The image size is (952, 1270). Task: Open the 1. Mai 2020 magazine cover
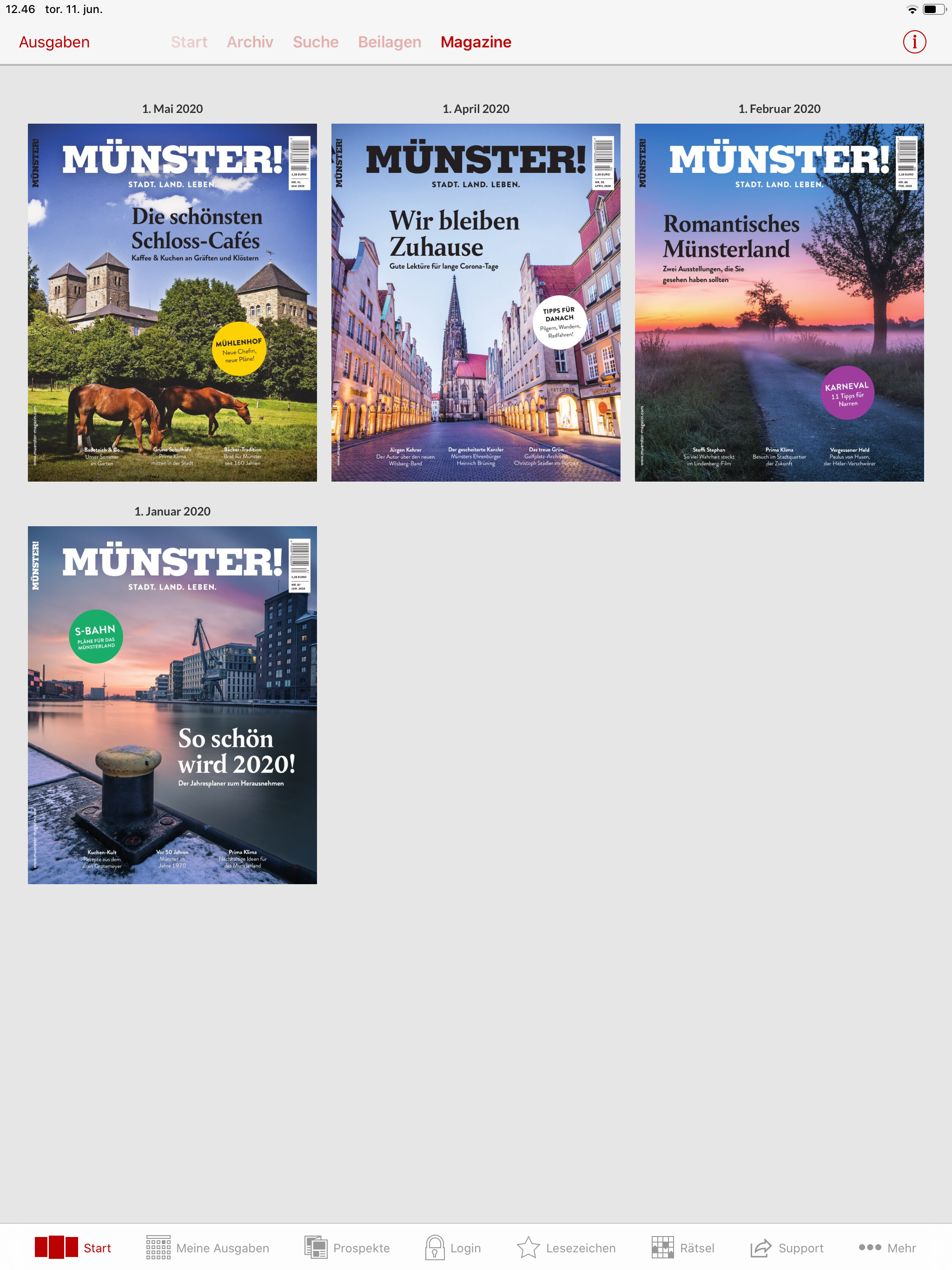[x=172, y=301]
